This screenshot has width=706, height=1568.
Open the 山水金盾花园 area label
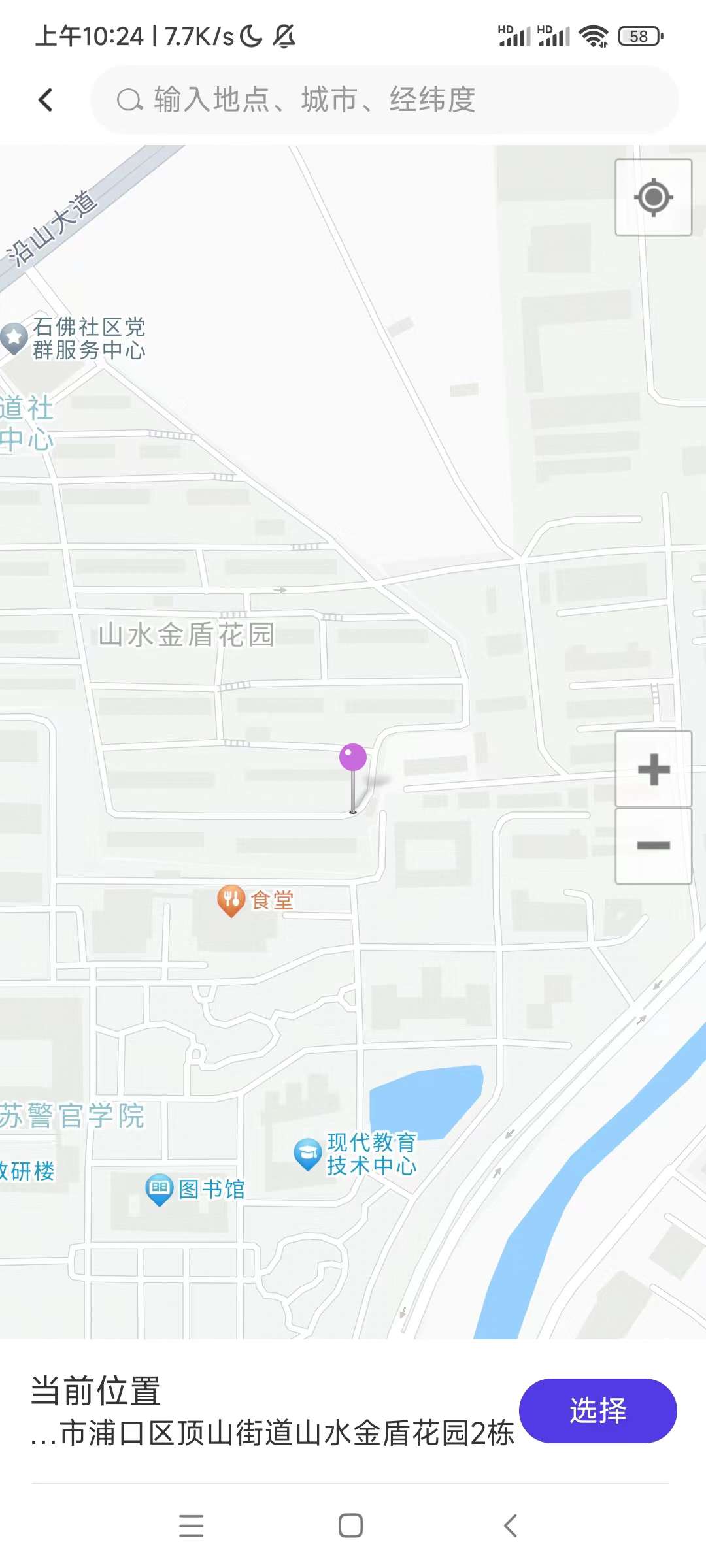[188, 633]
